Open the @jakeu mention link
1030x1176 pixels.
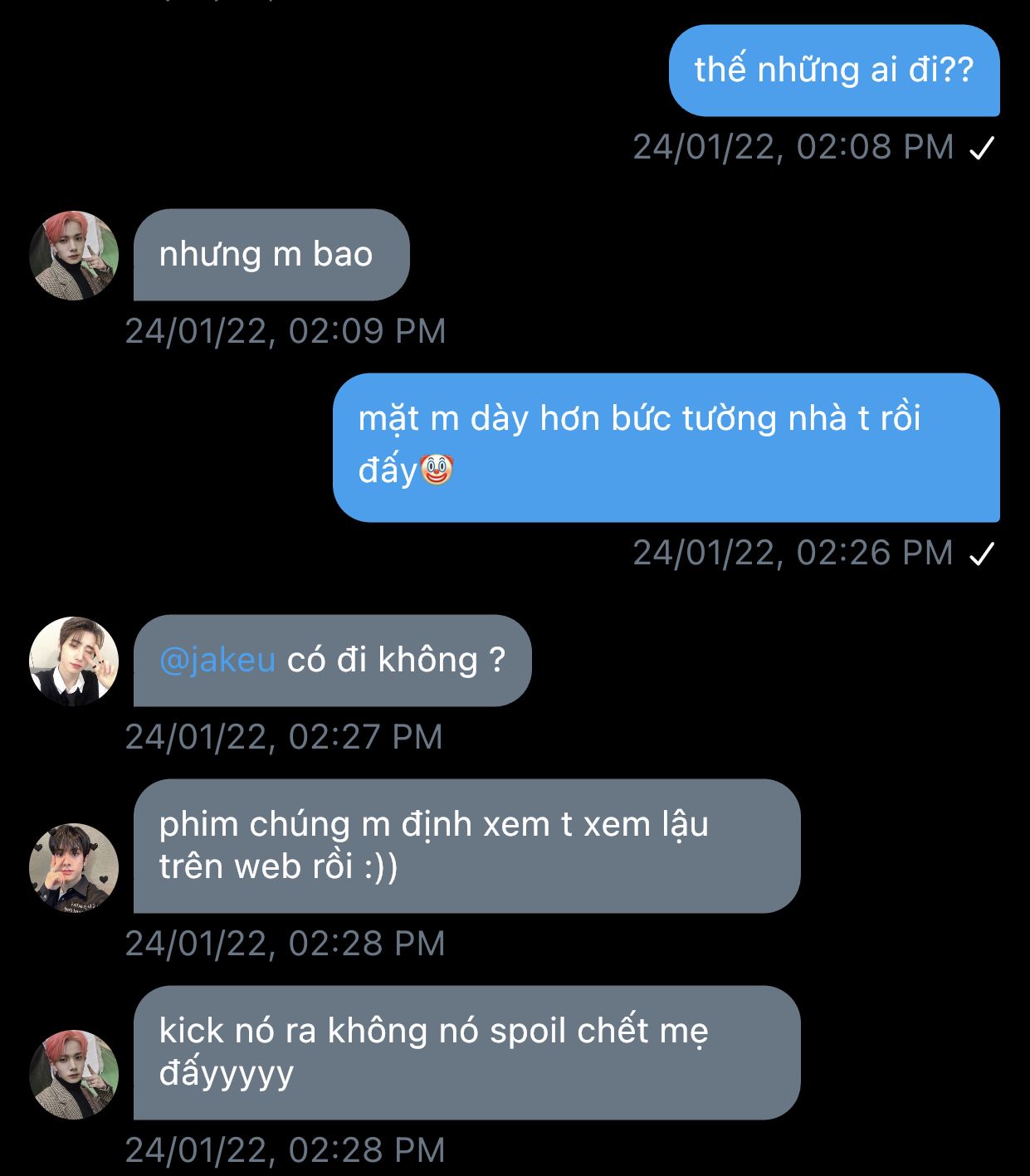(217, 660)
